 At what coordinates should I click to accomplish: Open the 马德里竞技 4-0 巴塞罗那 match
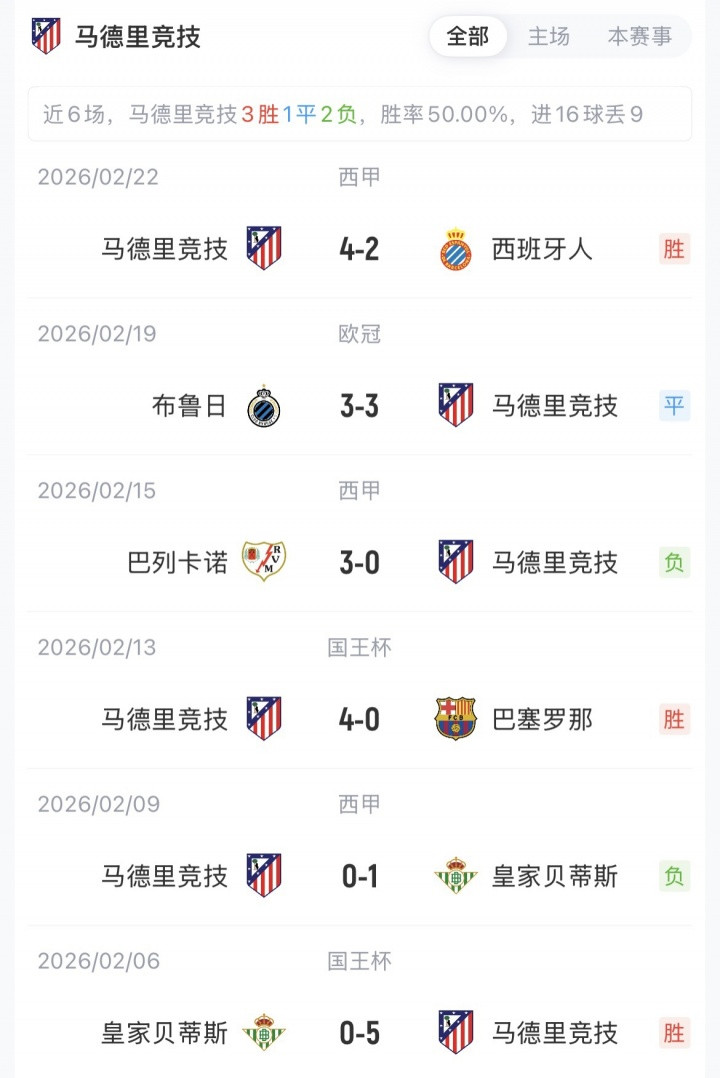(x=360, y=719)
